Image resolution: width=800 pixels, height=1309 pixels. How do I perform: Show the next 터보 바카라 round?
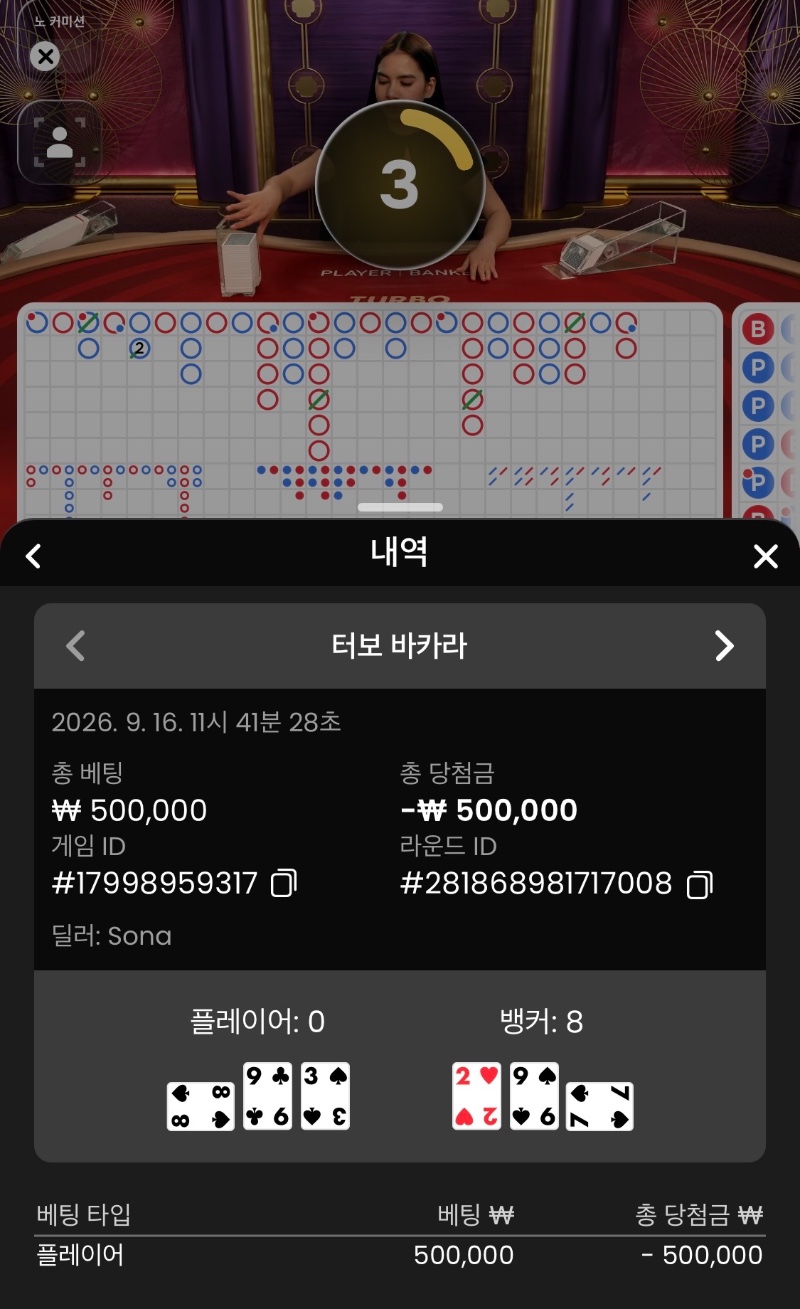pyautogui.click(x=725, y=646)
